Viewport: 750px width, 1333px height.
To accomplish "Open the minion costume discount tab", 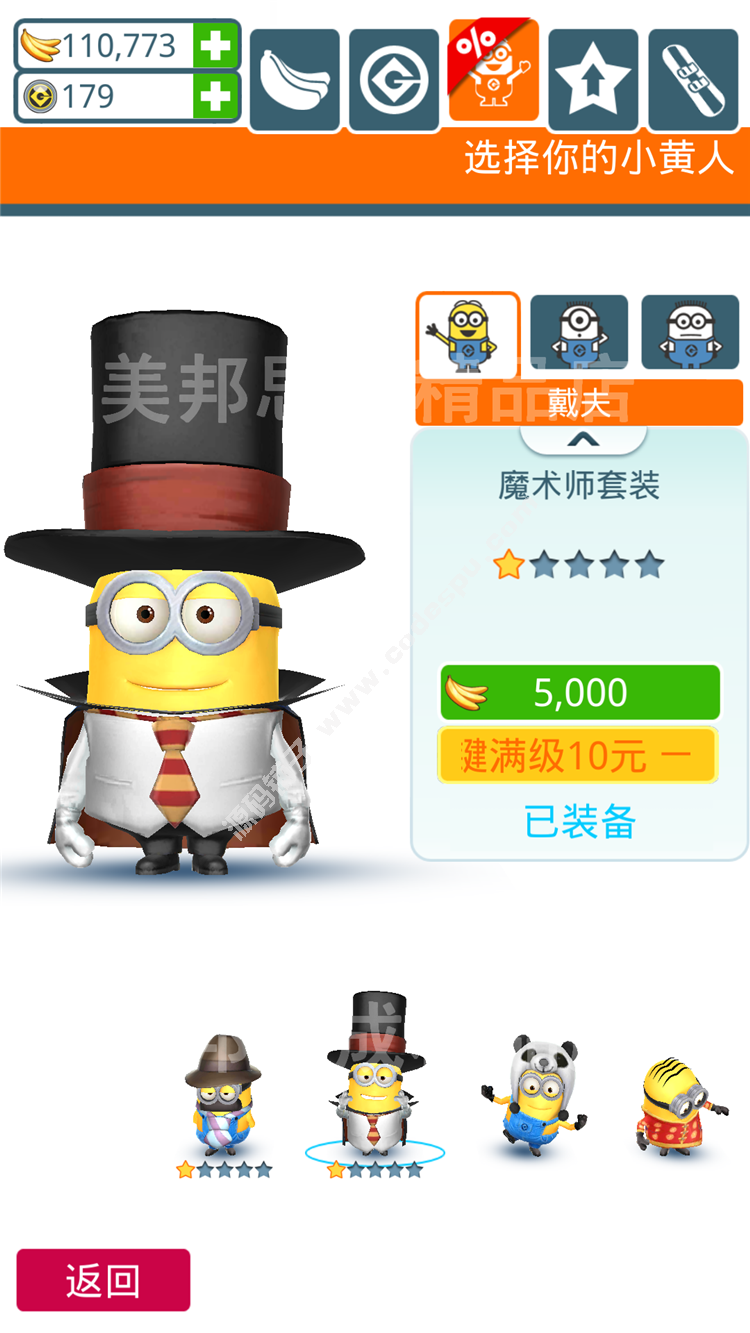I will click(494, 71).
